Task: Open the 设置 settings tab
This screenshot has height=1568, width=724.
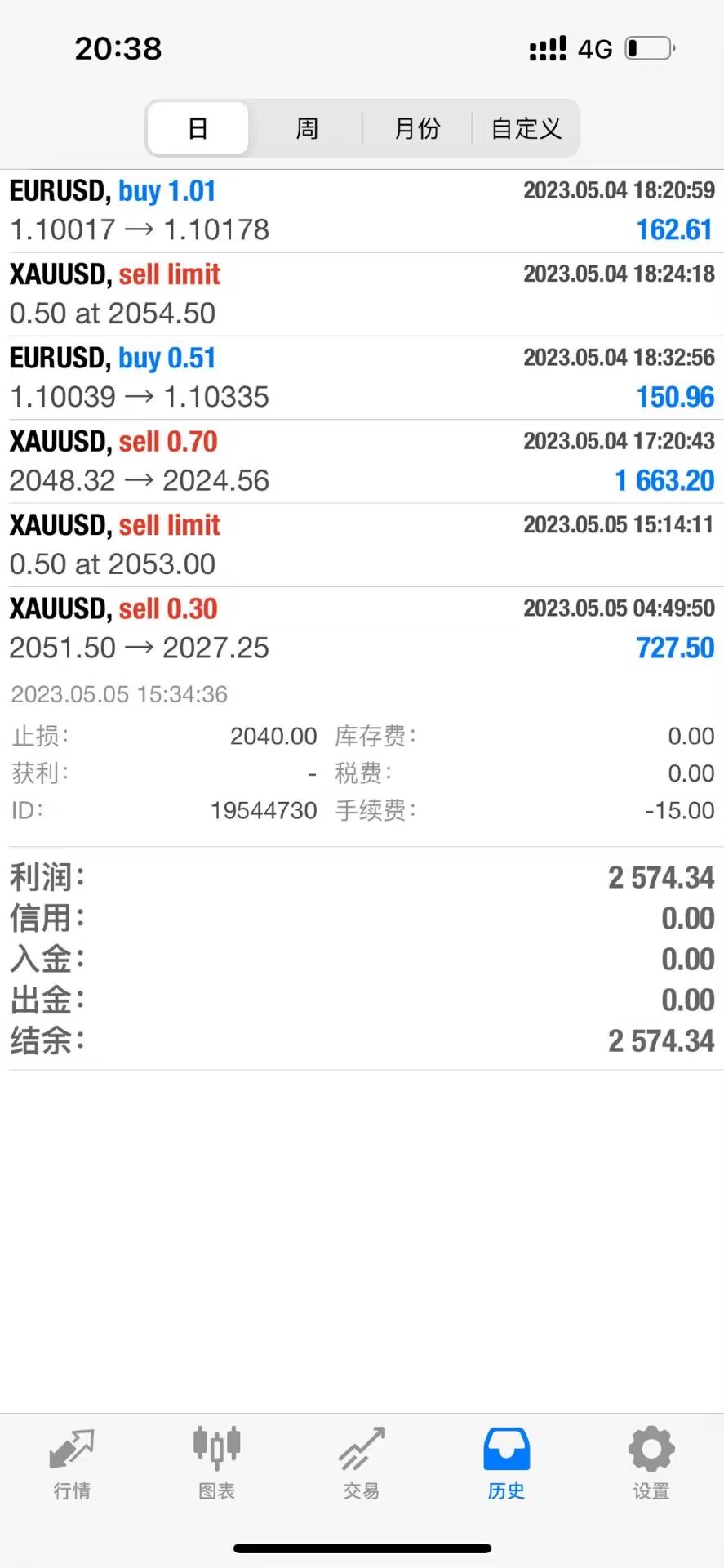Action: point(651,1463)
